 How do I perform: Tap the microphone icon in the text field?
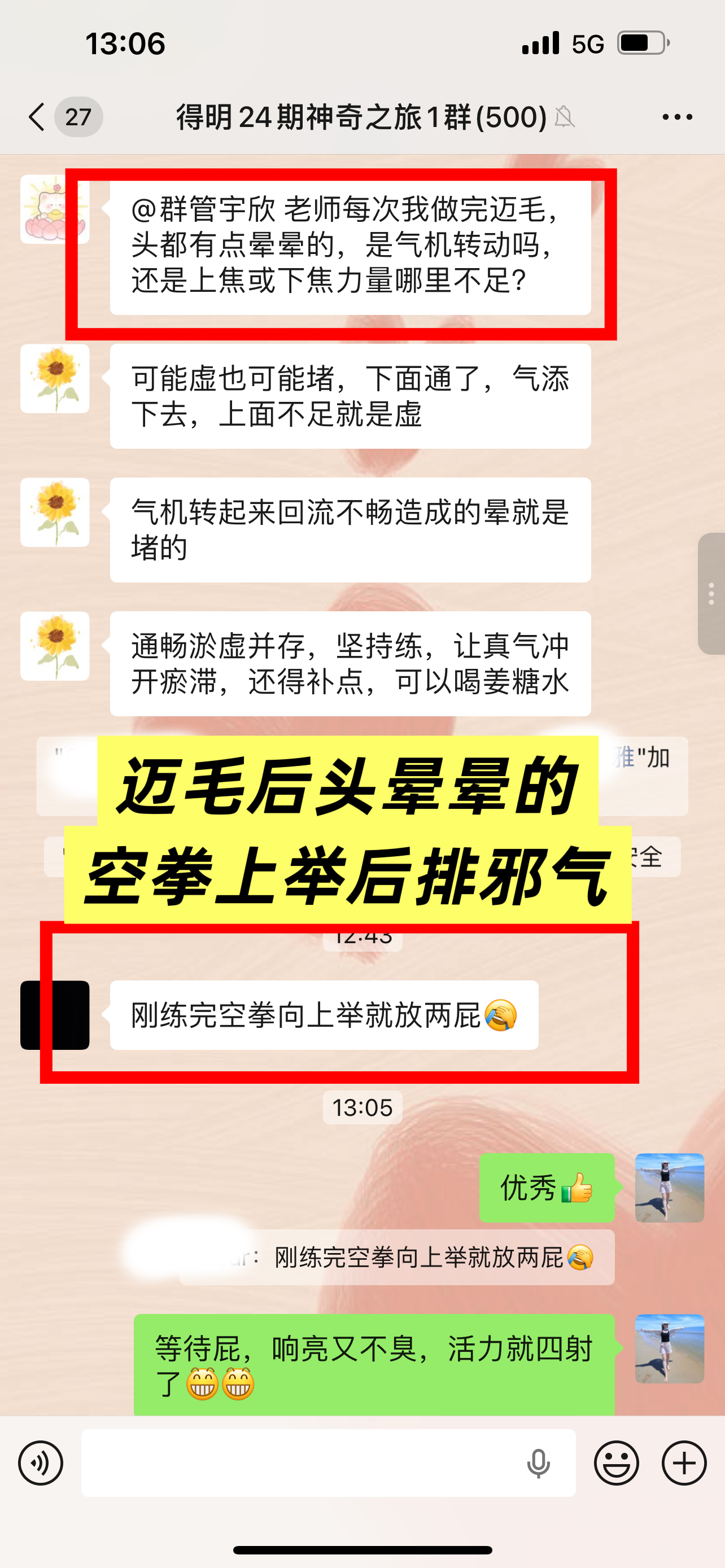pos(538,1464)
